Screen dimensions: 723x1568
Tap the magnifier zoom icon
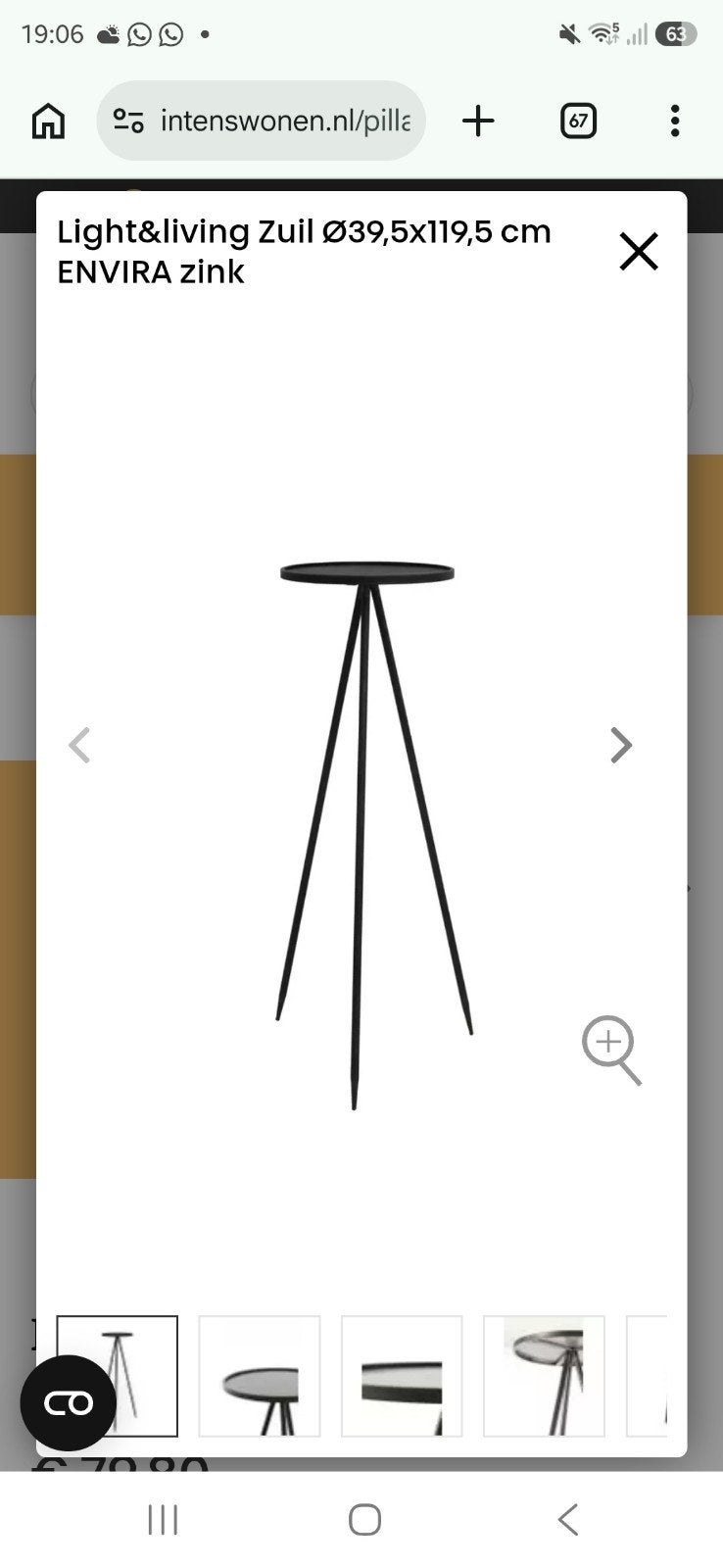click(x=611, y=1051)
